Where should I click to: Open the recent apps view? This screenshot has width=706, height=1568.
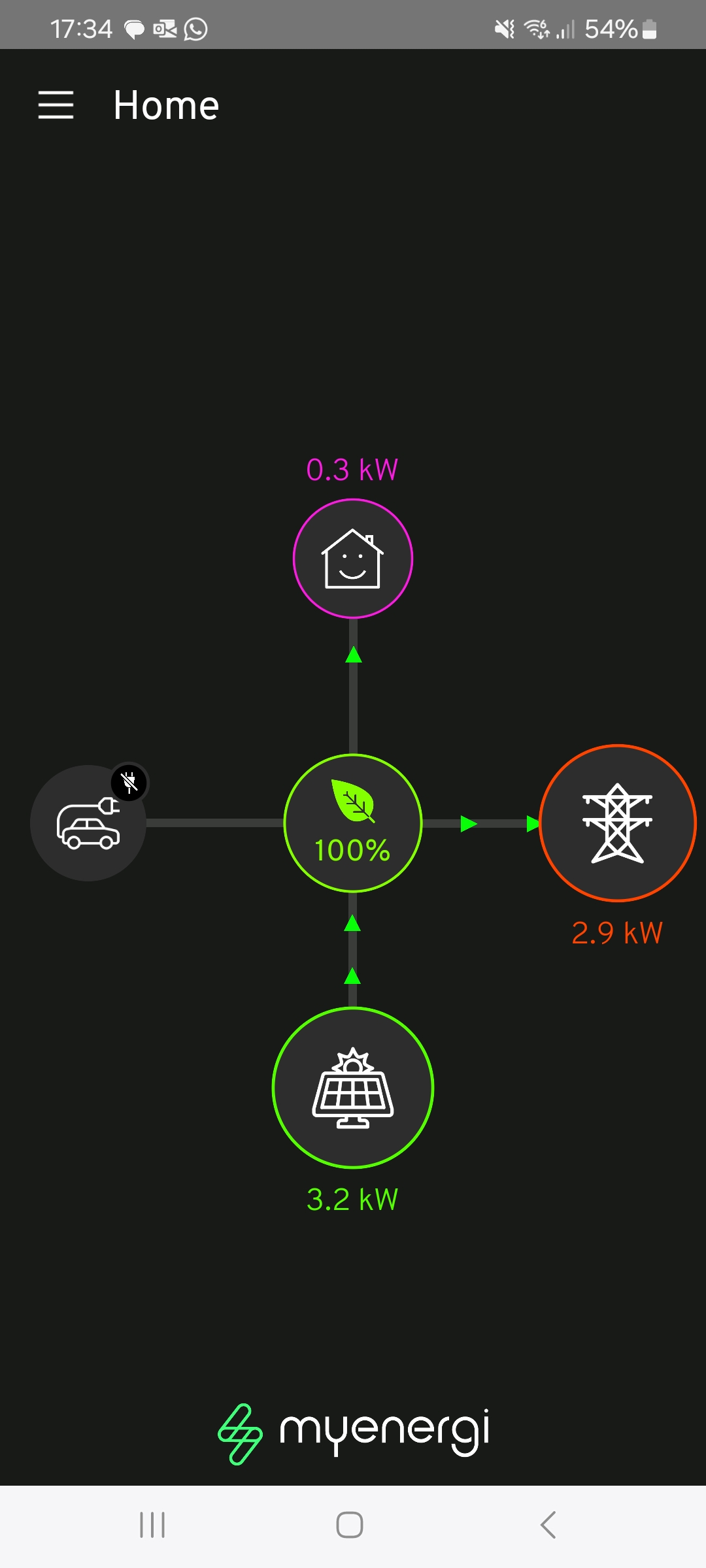(x=152, y=1525)
